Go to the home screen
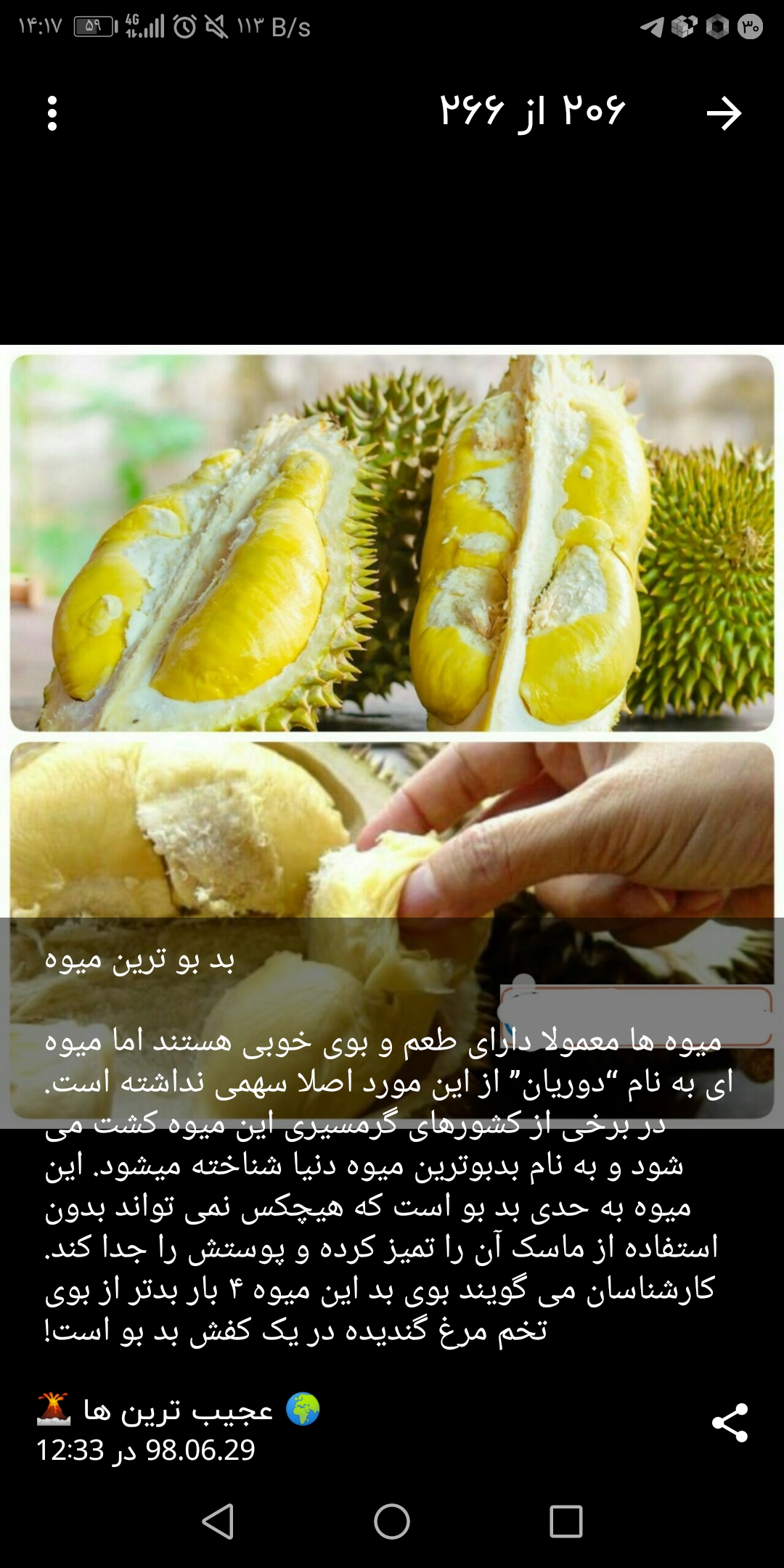This screenshot has height=1568, width=784. coord(392,1522)
